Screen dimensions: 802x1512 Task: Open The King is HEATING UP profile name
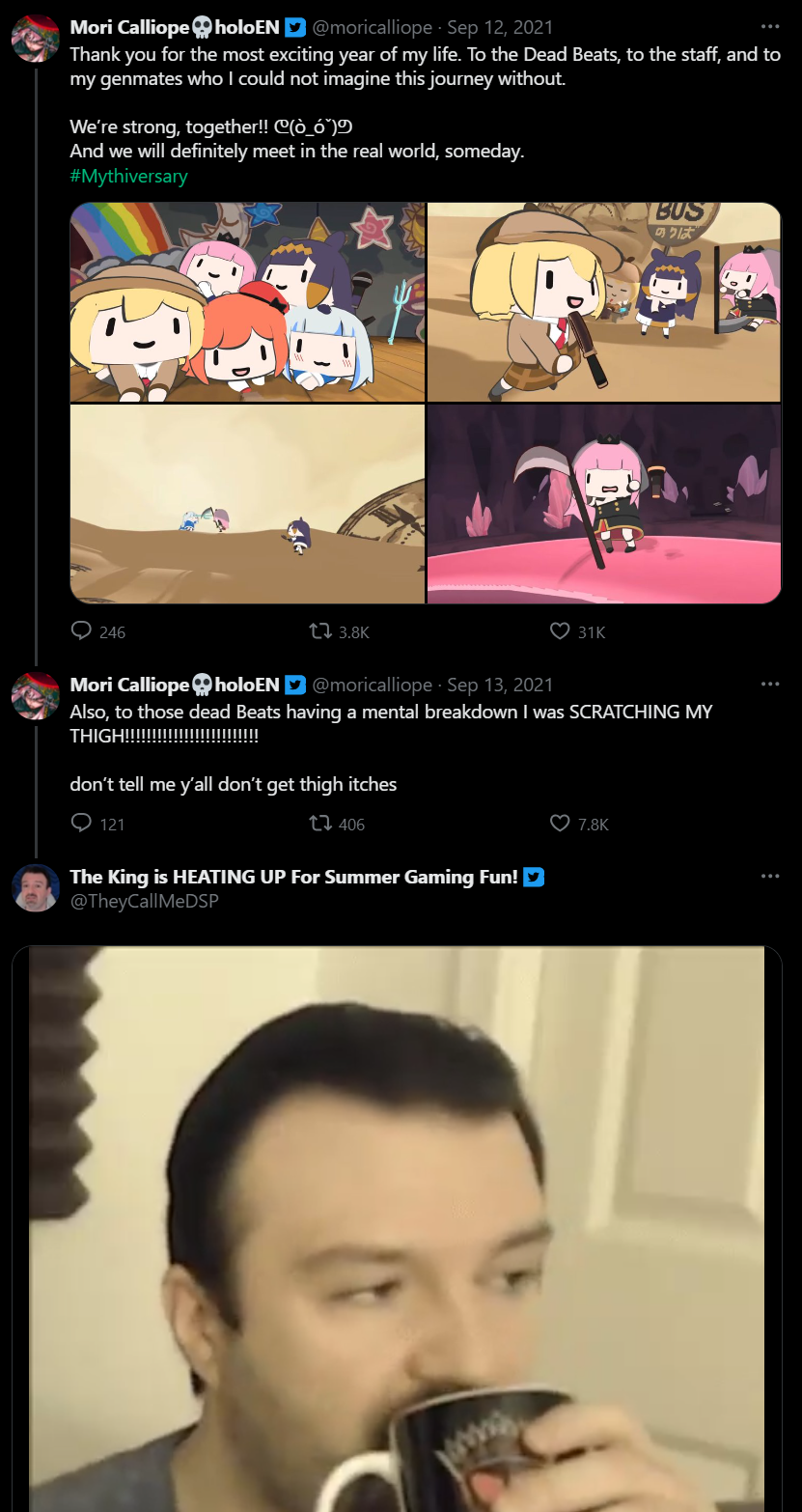[294, 877]
